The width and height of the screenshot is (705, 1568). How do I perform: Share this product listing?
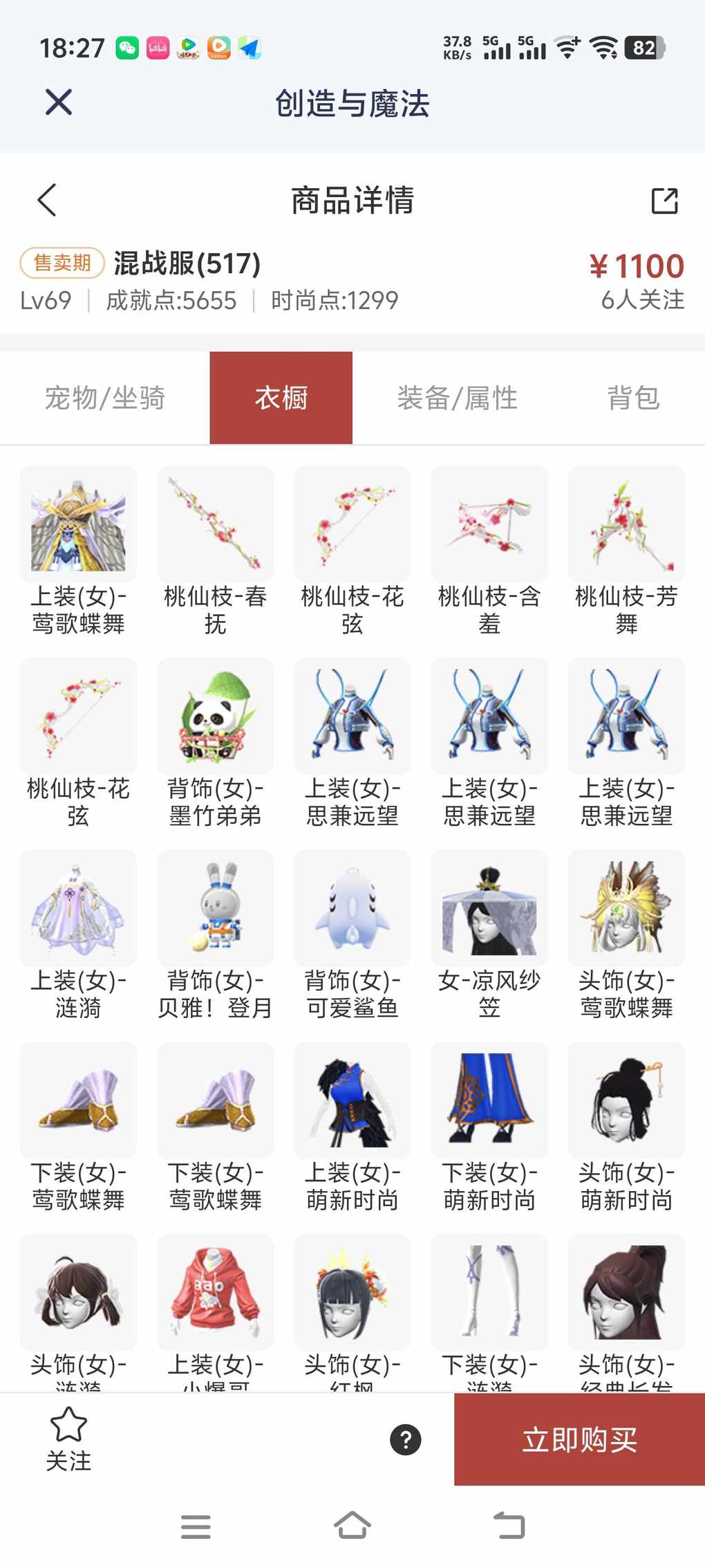click(x=664, y=201)
